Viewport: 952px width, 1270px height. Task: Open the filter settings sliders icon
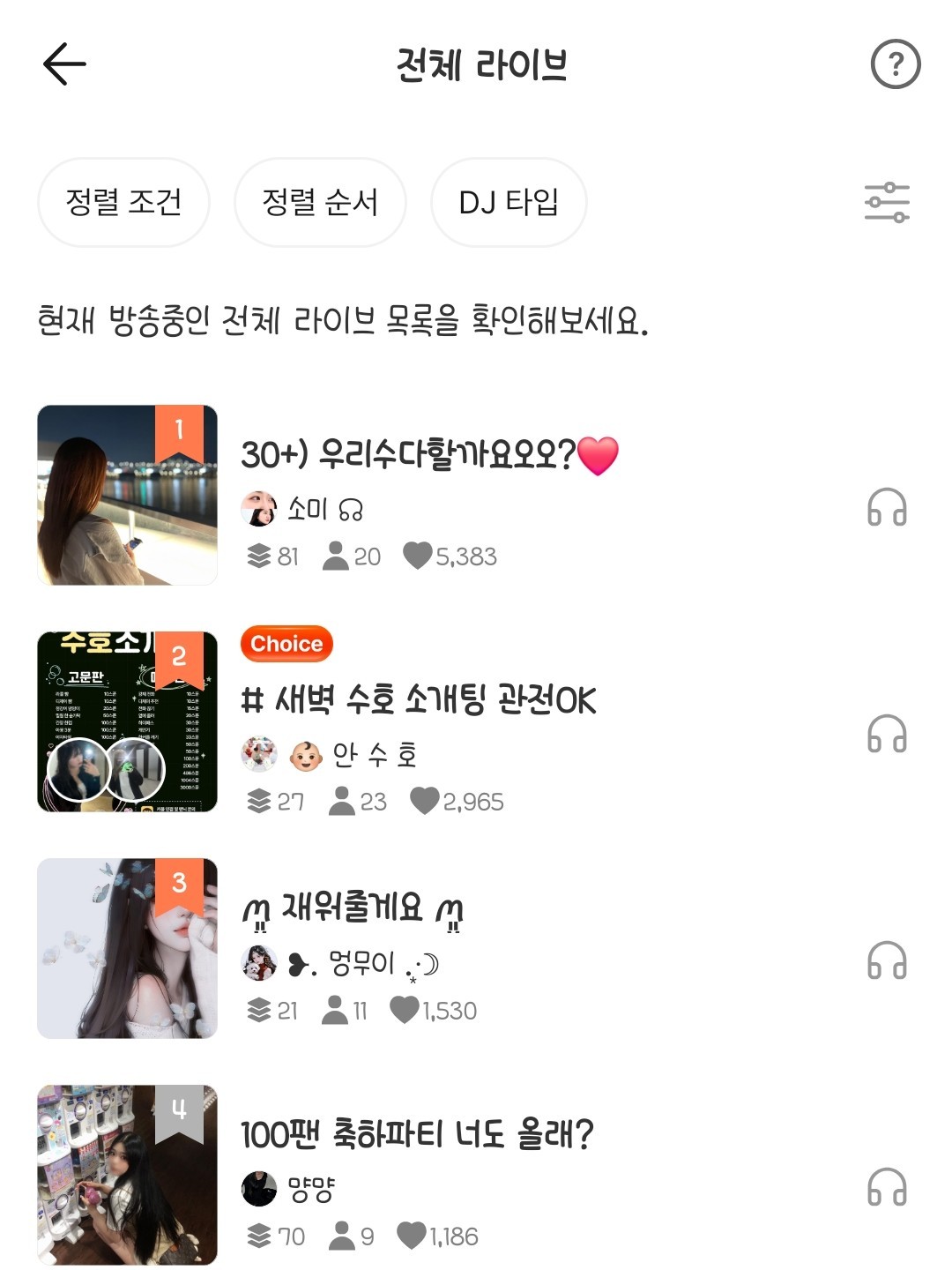[x=887, y=202]
